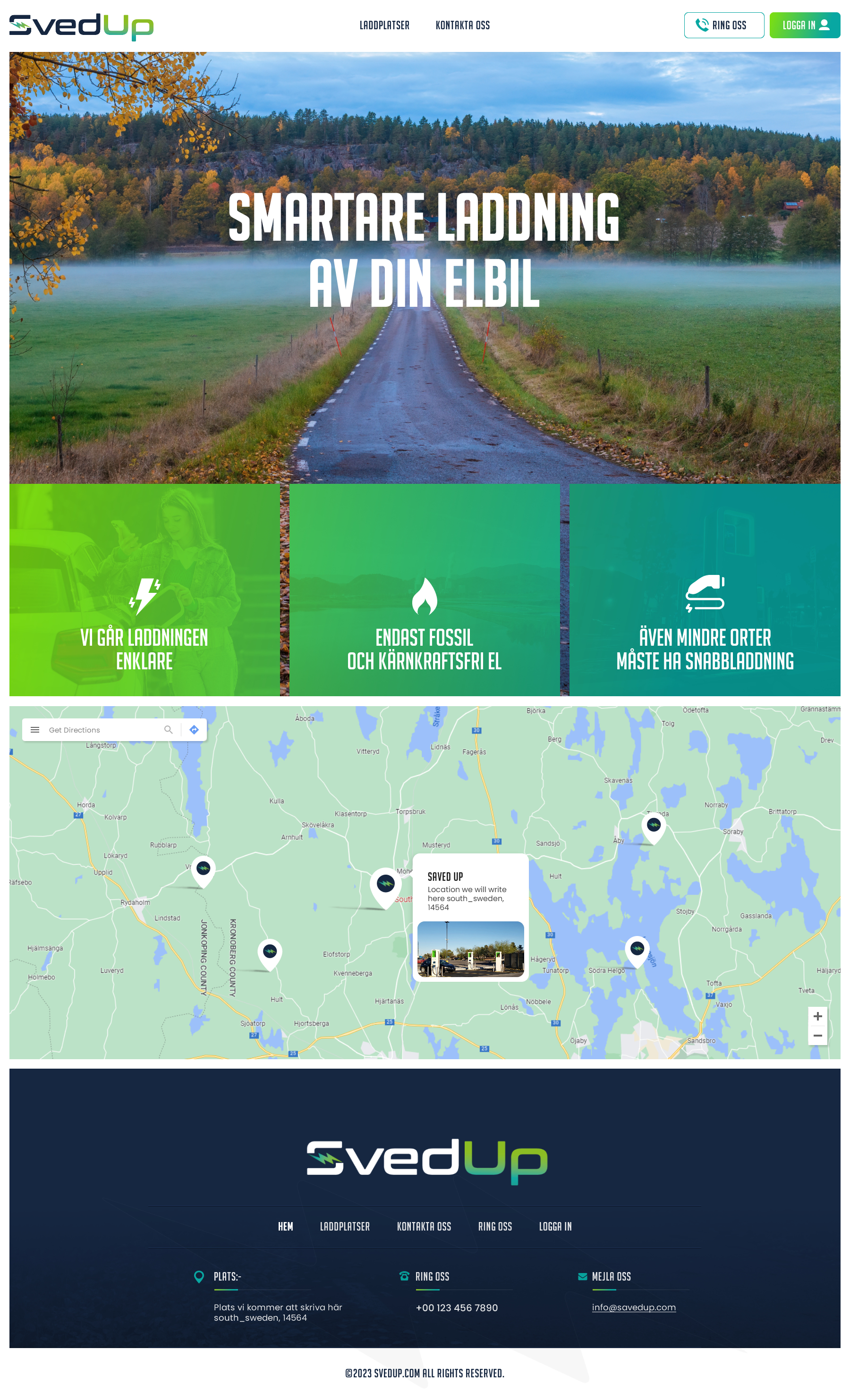850x1400 pixels.
Task: Select the charger pin near Åby
Action: [653, 826]
